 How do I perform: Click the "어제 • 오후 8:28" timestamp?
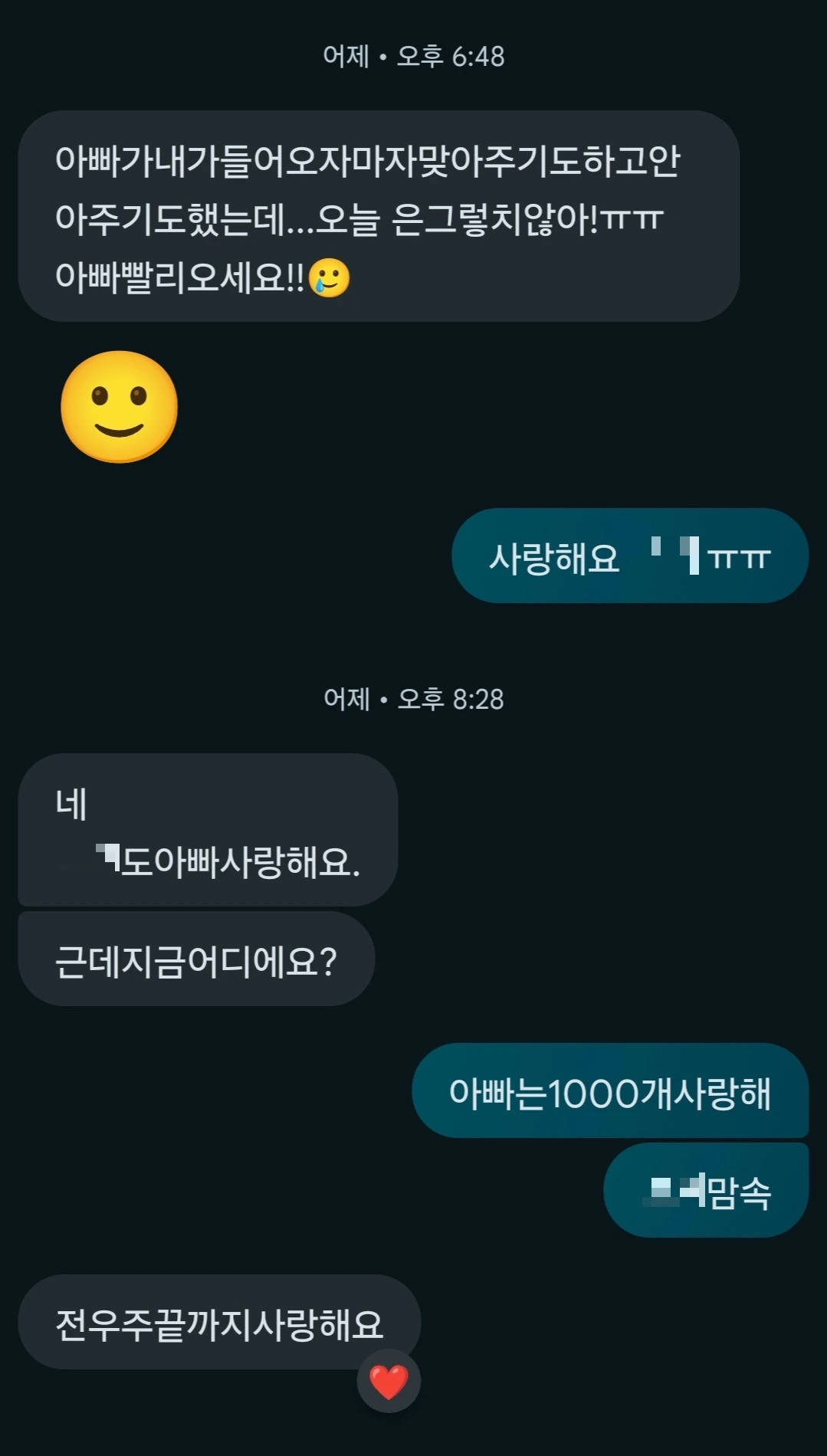click(413, 699)
